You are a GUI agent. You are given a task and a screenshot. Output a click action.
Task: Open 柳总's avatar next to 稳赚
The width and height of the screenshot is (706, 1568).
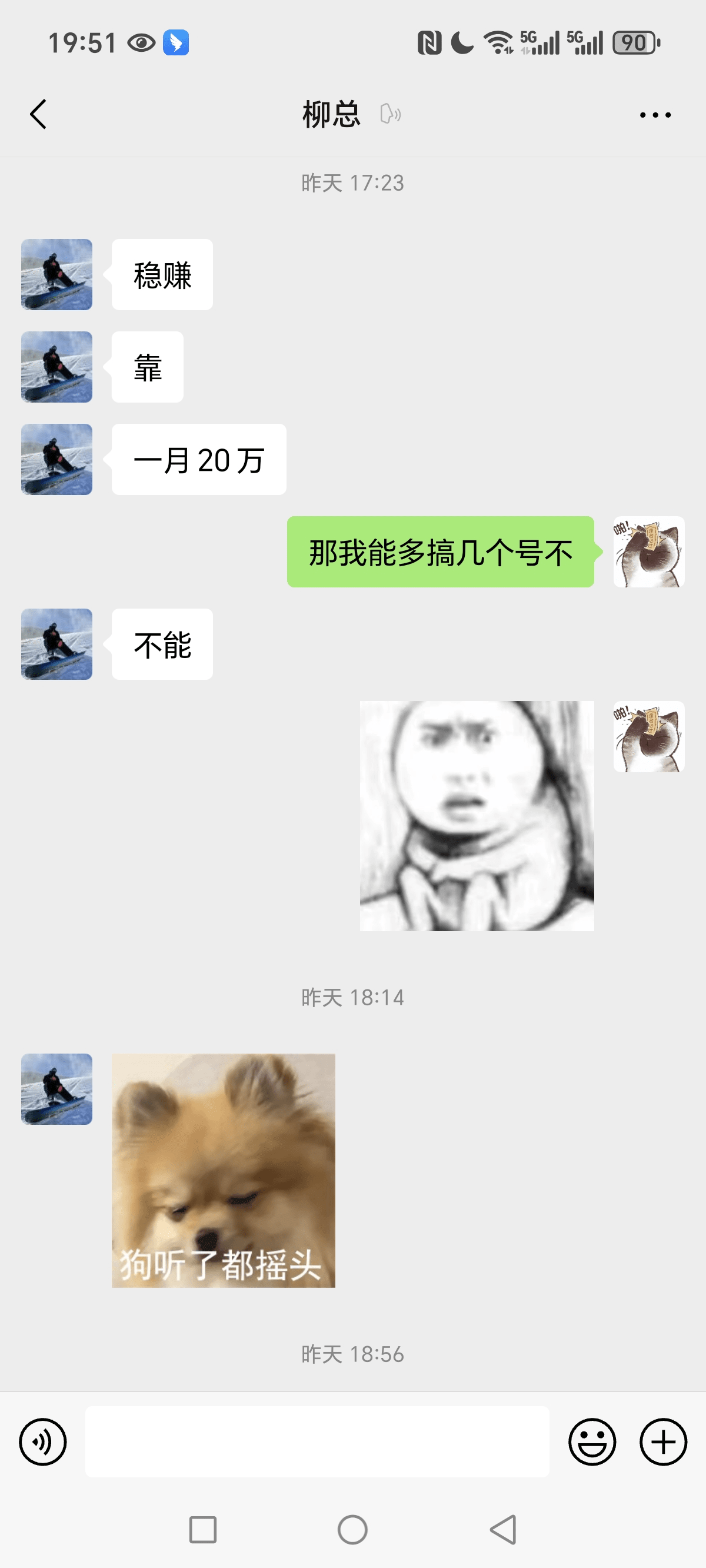click(x=56, y=274)
